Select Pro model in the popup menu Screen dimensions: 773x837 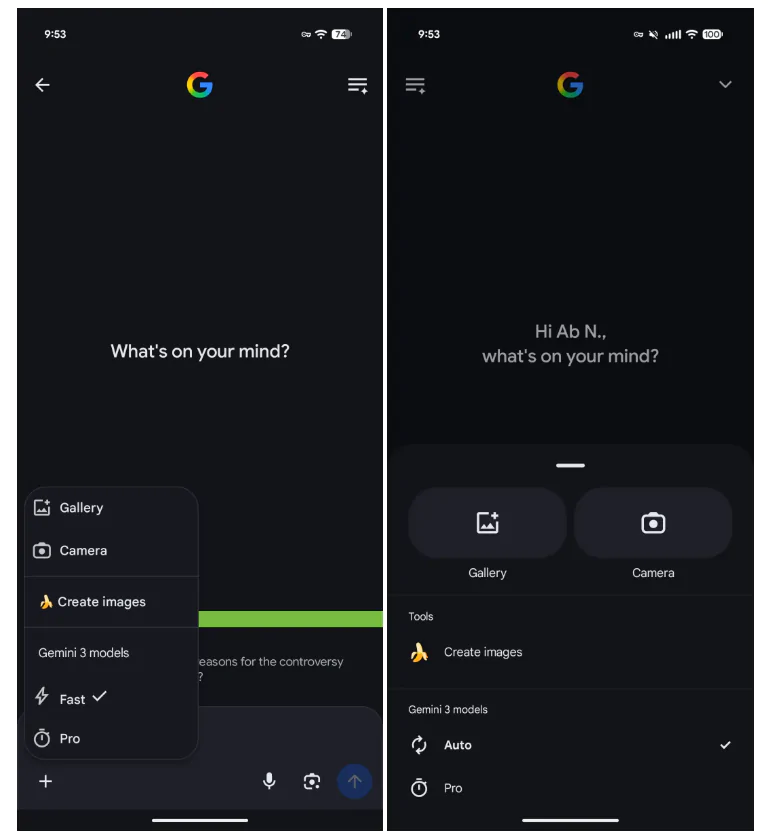[68, 739]
